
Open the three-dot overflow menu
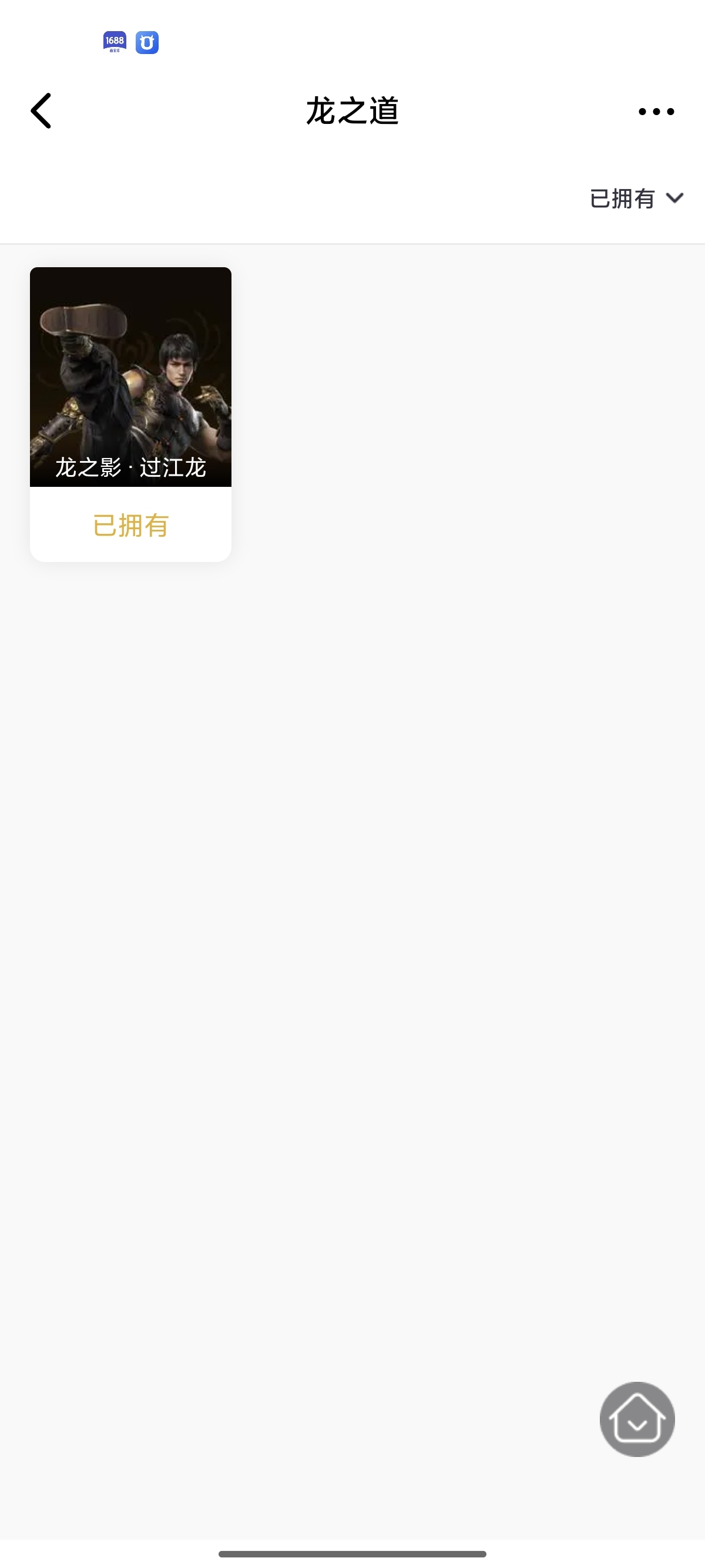click(x=656, y=112)
